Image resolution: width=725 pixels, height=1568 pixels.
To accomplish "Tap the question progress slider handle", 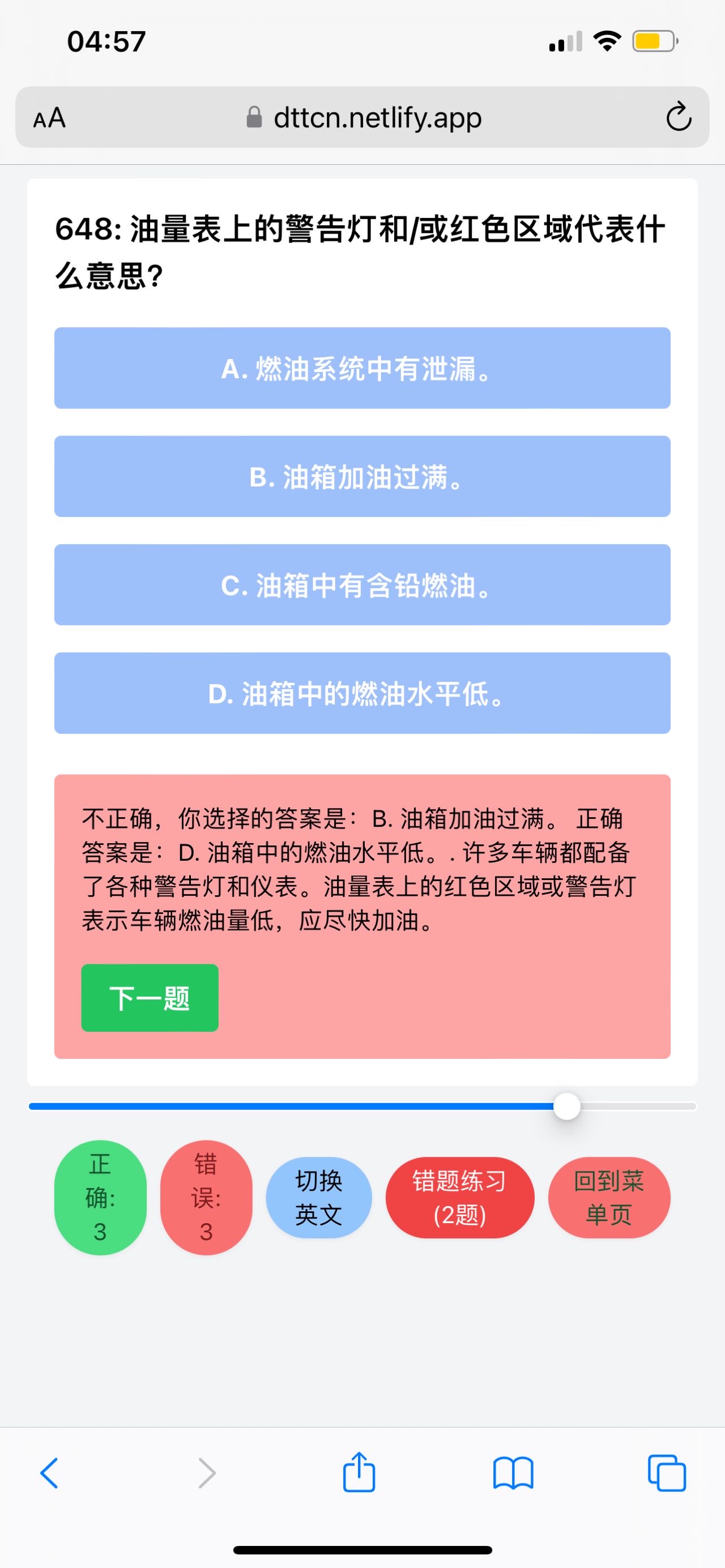I will point(567,1106).
